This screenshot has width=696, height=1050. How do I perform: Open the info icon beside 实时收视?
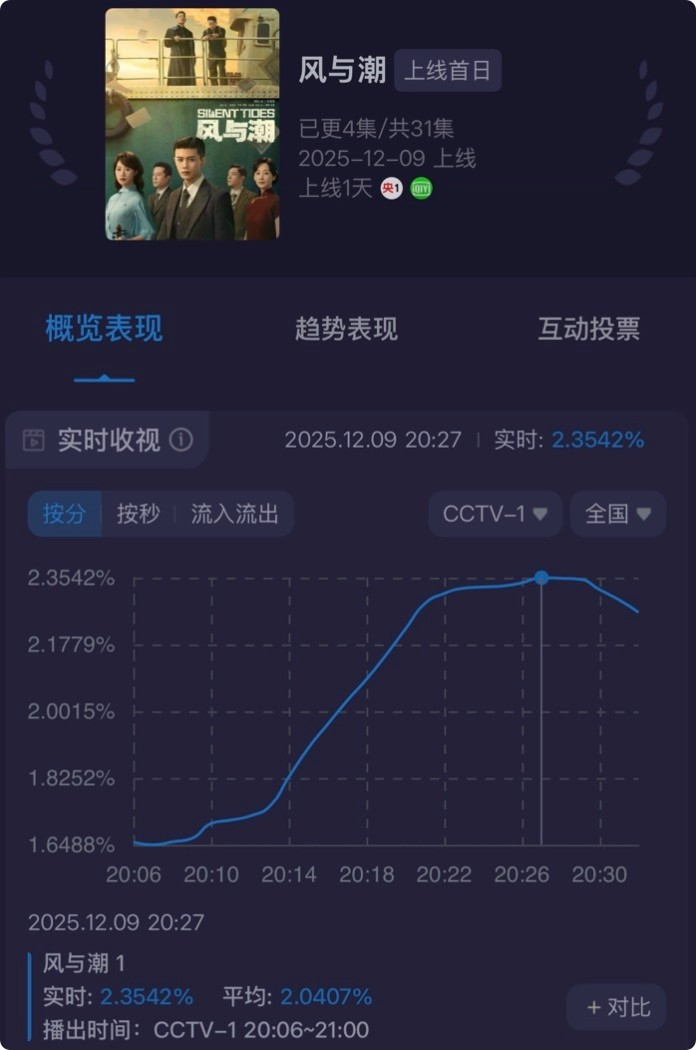pos(181,440)
